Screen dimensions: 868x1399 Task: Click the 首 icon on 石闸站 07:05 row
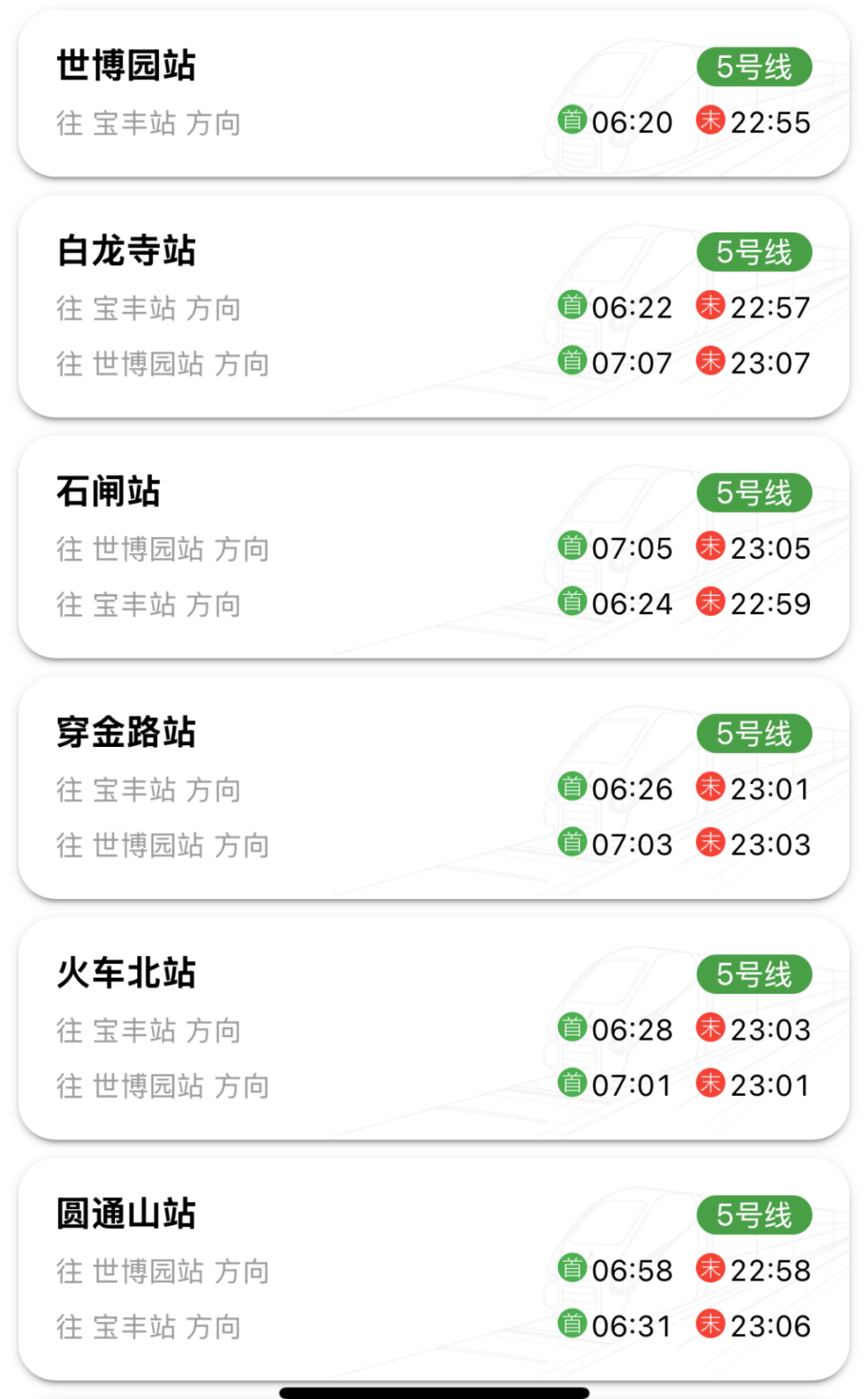click(x=572, y=548)
